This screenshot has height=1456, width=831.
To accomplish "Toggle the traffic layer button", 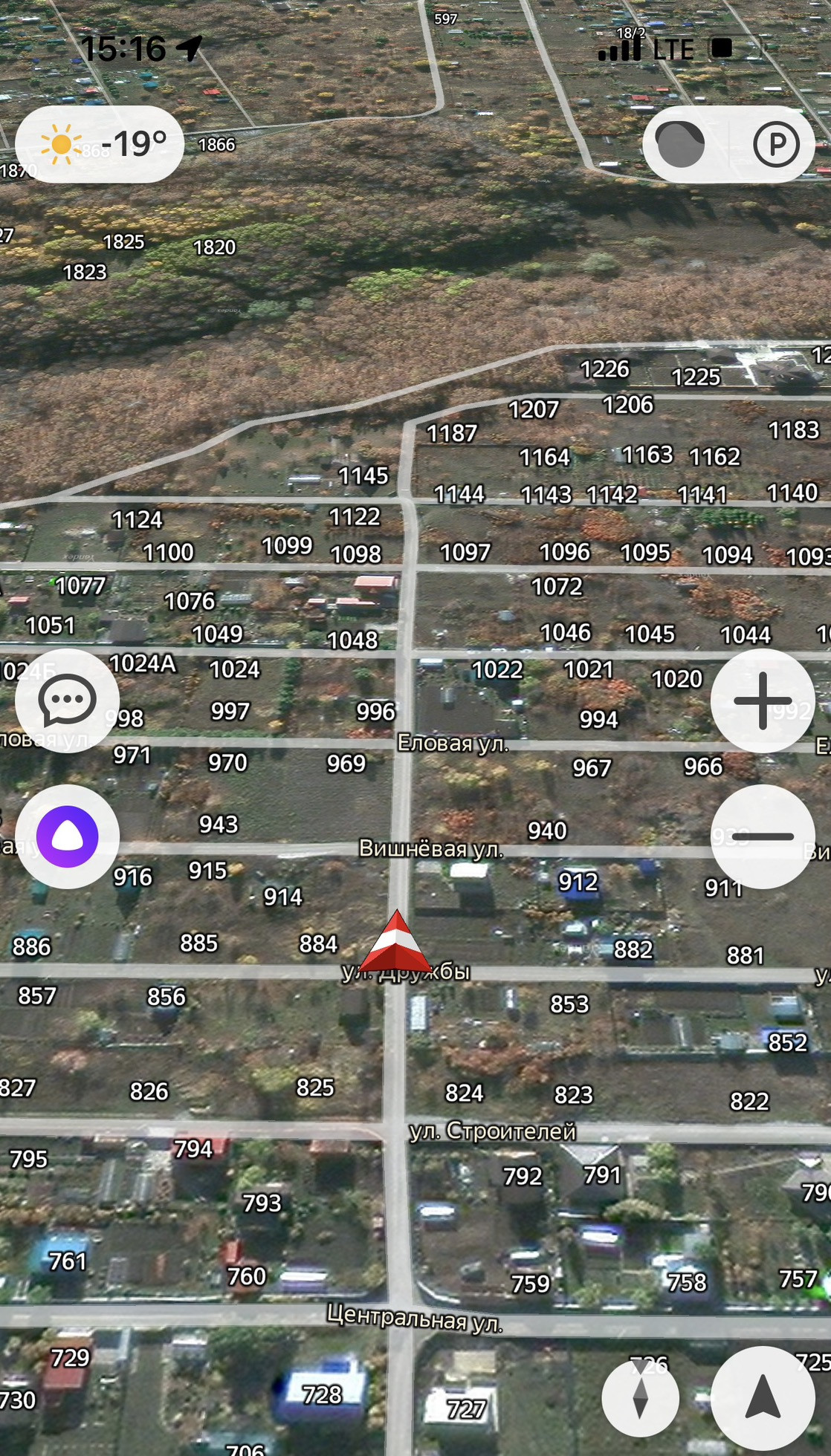I will (681, 144).
